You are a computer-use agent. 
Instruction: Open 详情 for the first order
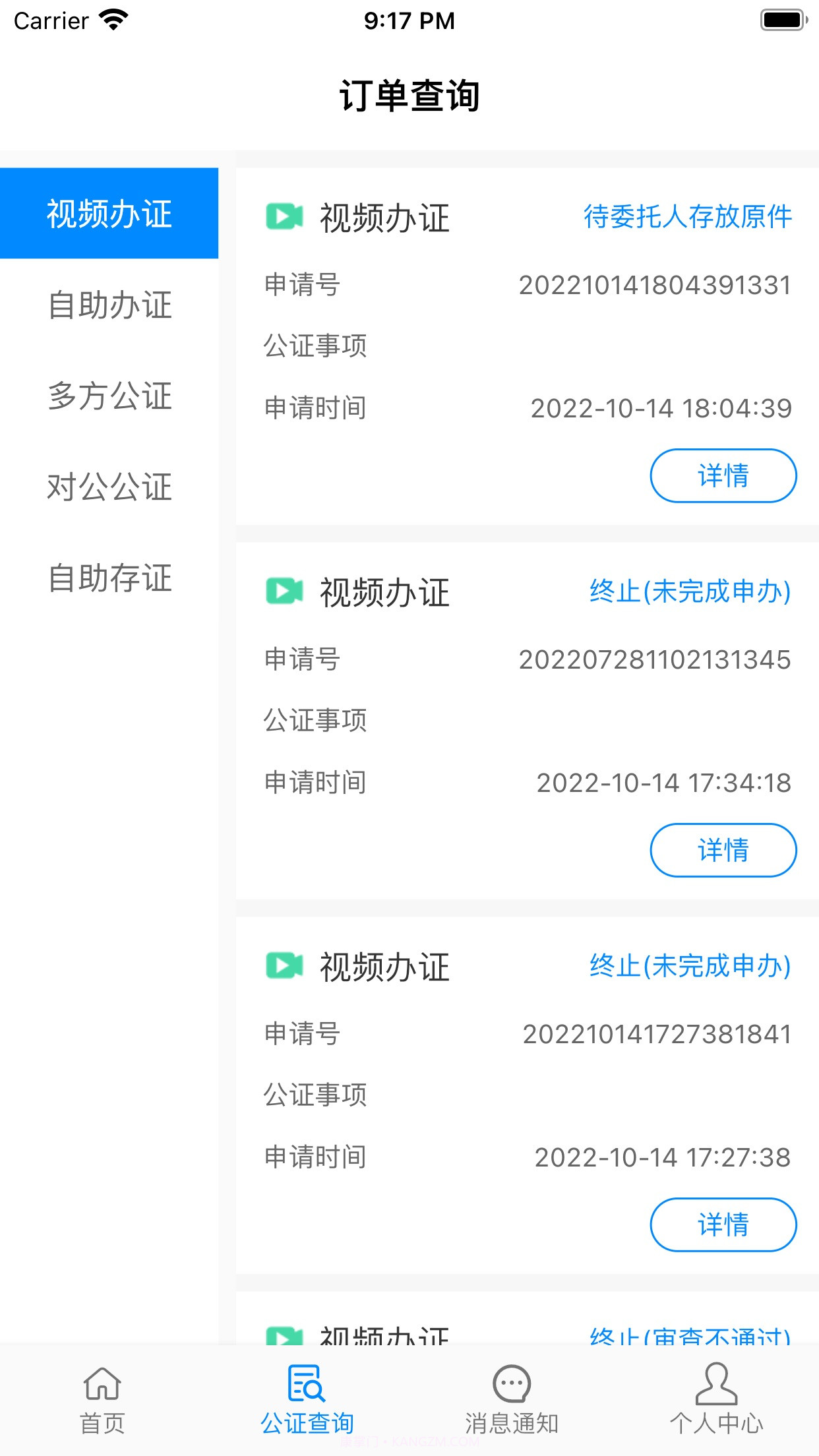tap(723, 476)
